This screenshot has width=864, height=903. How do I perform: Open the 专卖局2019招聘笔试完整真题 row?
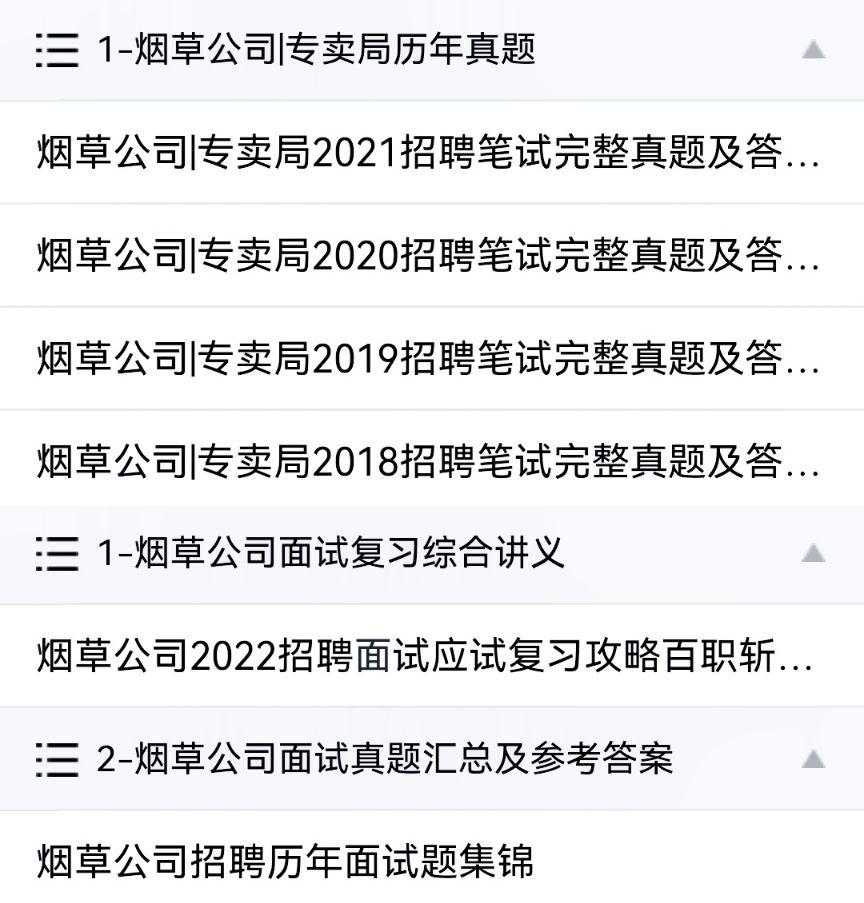428,358
